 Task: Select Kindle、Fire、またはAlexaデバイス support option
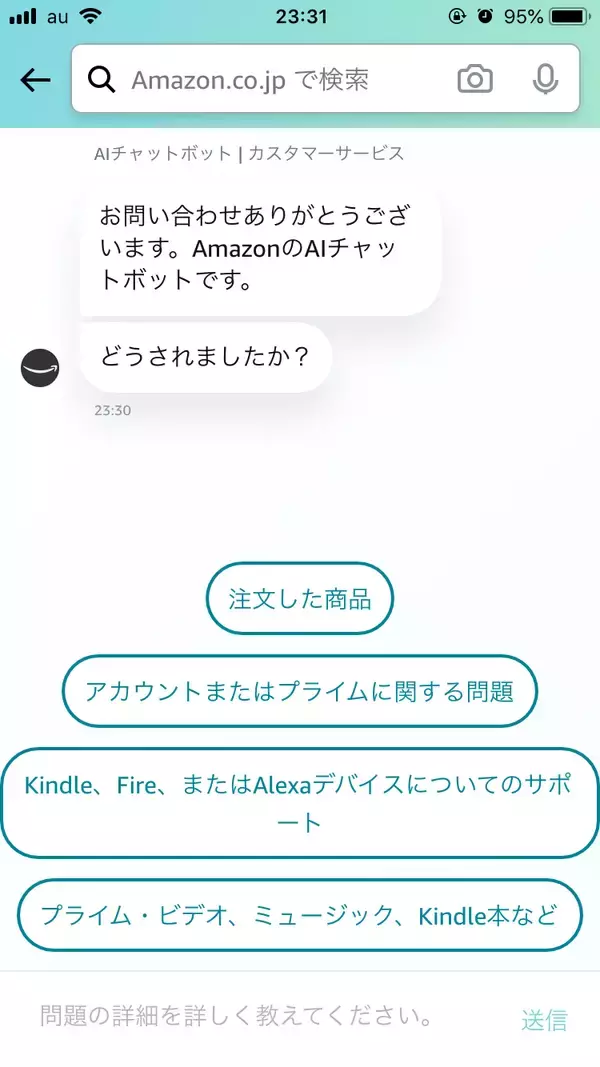pyautogui.click(x=300, y=803)
